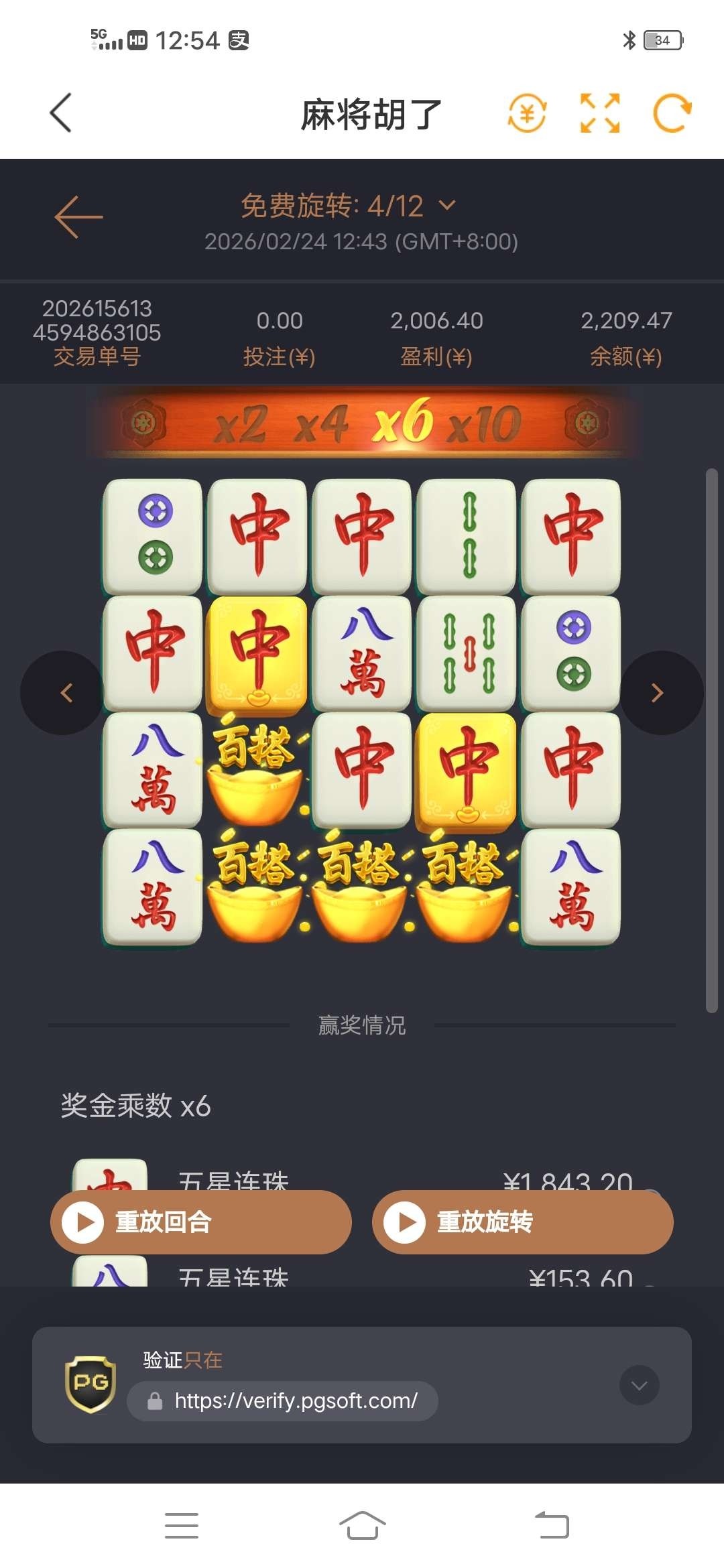724x1568 pixels.
Task: Return via the orange left arrow
Action: click(78, 217)
